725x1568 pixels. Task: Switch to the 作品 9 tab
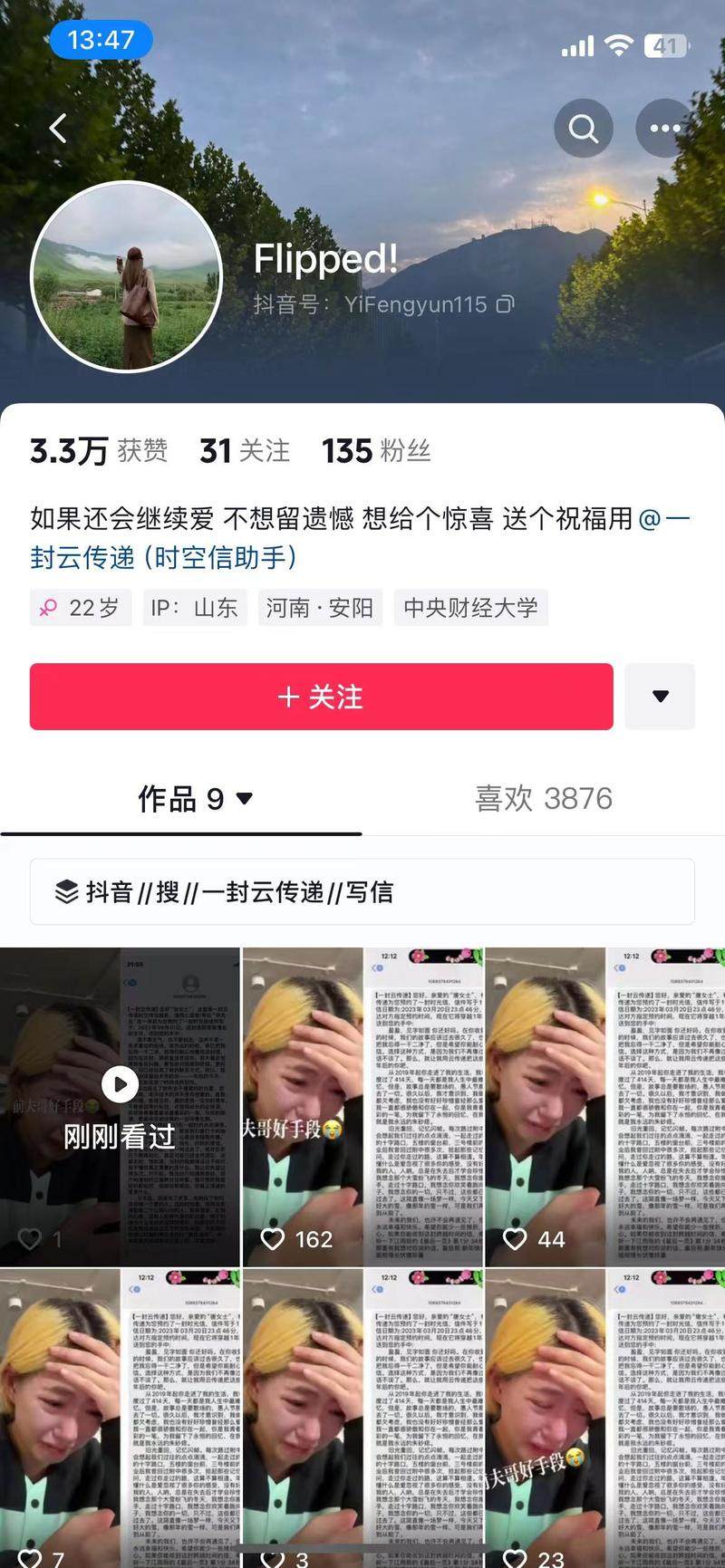click(x=195, y=799)
